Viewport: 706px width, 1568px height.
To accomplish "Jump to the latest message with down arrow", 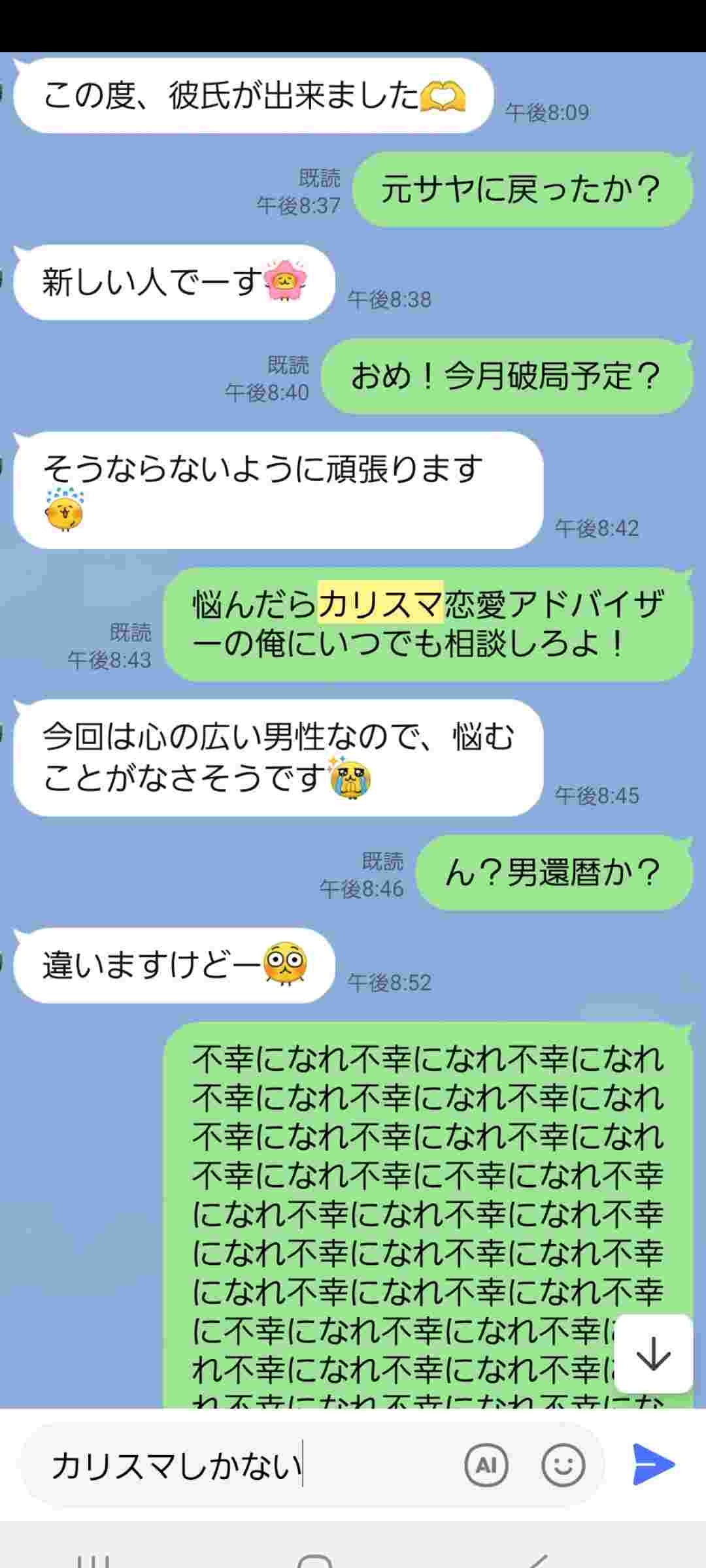I will (x=653, y=1354).
